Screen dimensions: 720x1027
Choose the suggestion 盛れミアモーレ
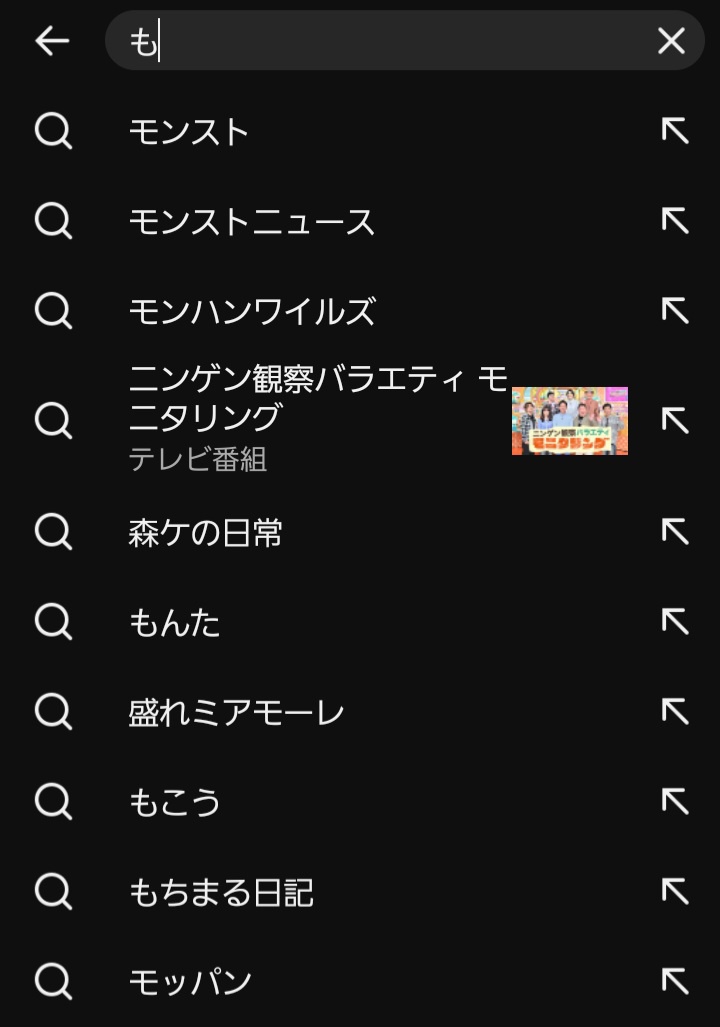(x=236, y=712)
